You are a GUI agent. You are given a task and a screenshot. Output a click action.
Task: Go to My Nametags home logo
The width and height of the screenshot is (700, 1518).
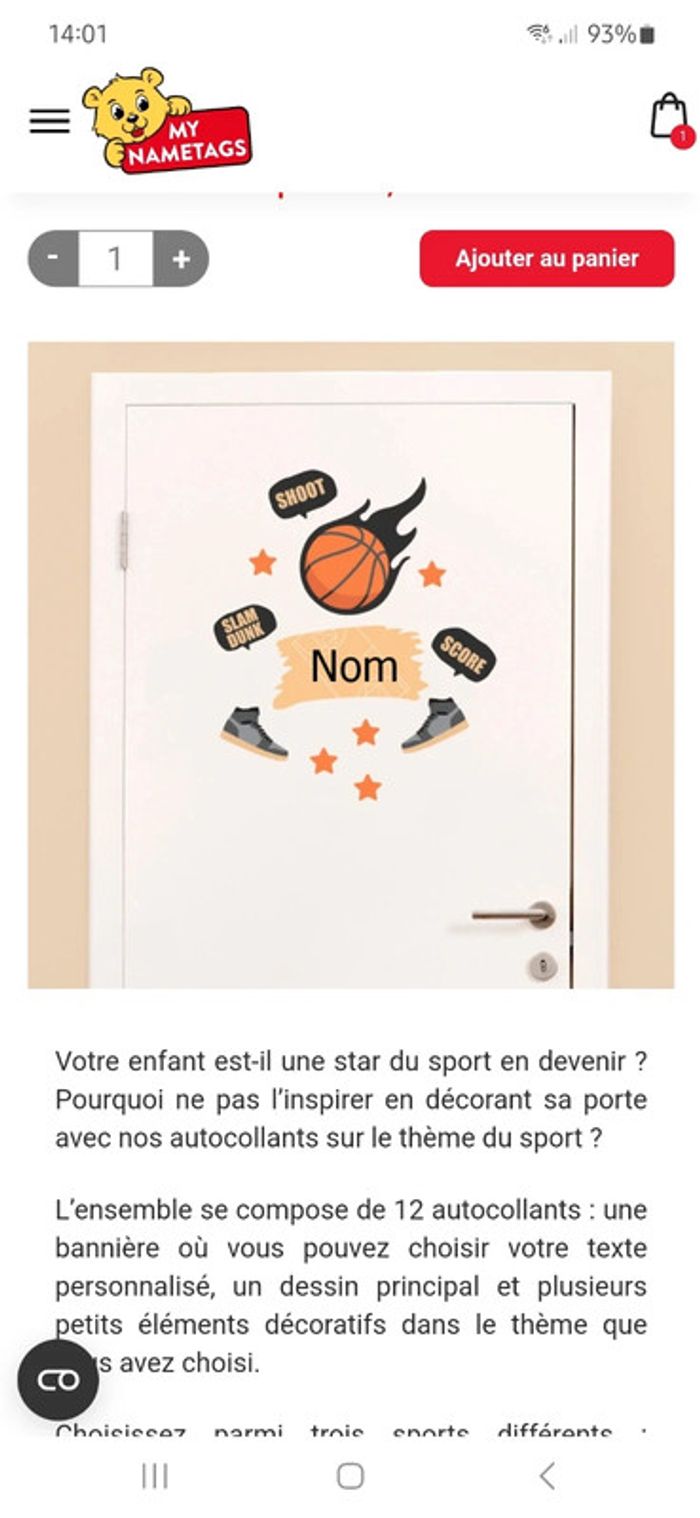coord(168,122)
